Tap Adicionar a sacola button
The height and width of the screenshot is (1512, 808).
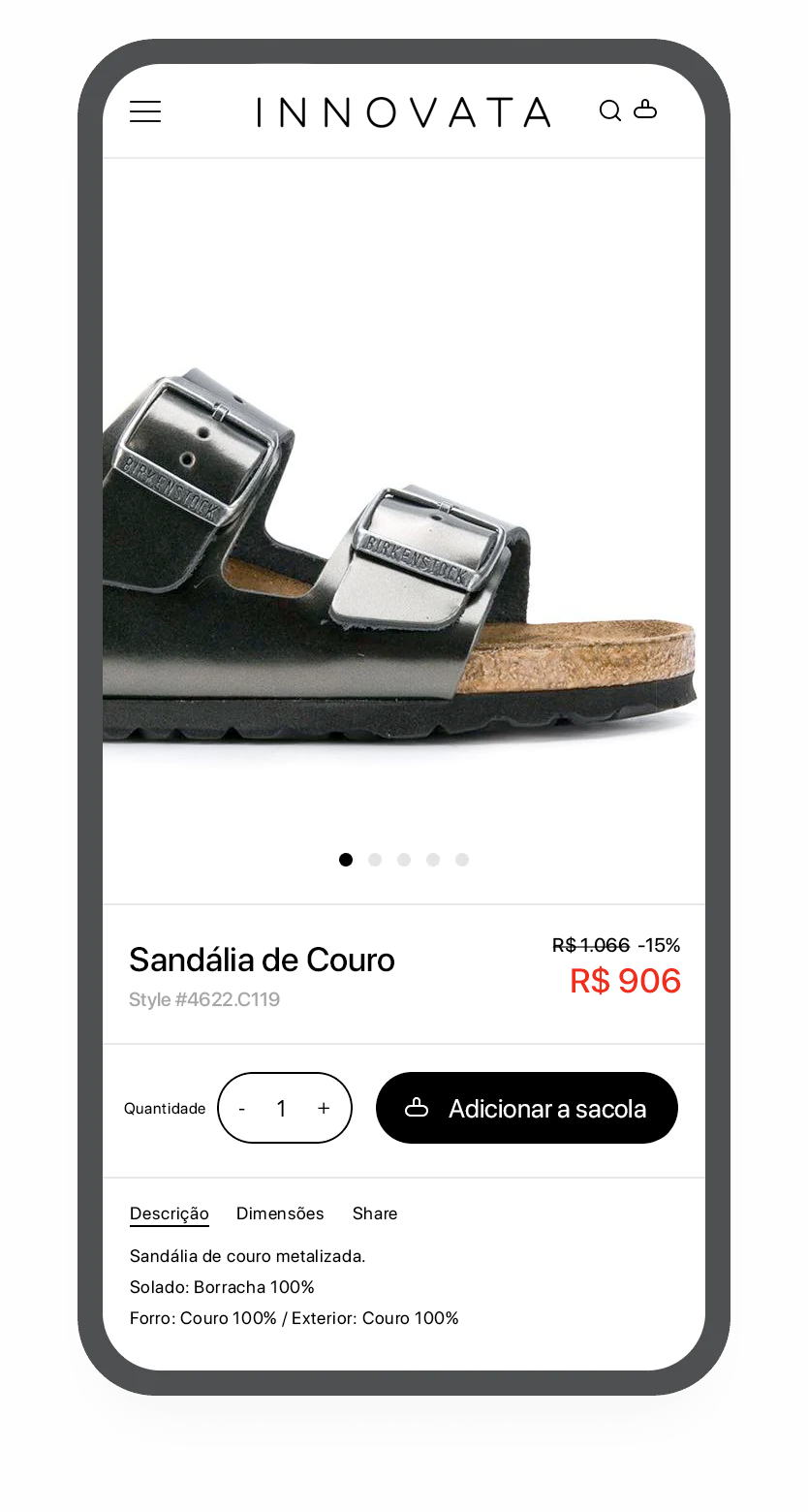tap(527, 1108)
